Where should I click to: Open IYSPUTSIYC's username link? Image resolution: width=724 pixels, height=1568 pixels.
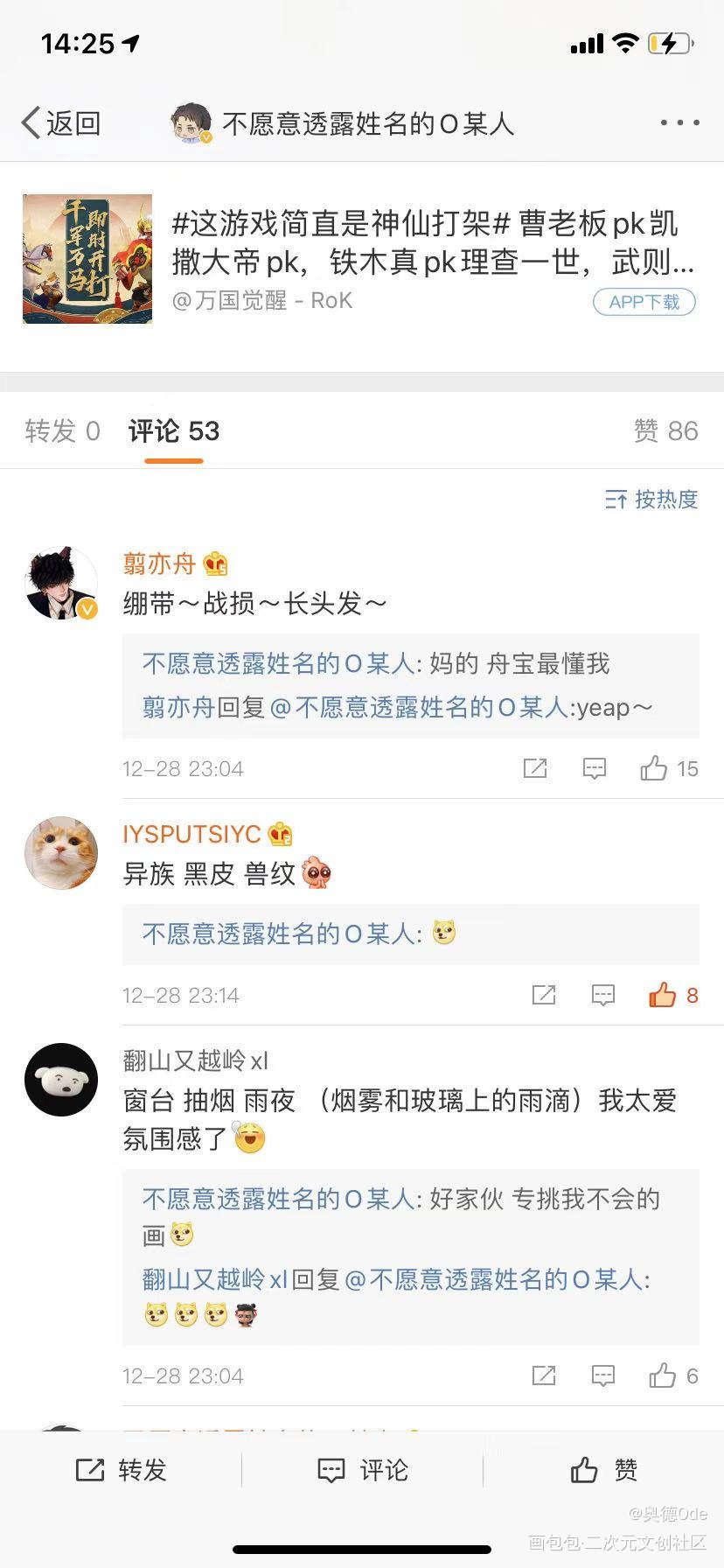191,834
